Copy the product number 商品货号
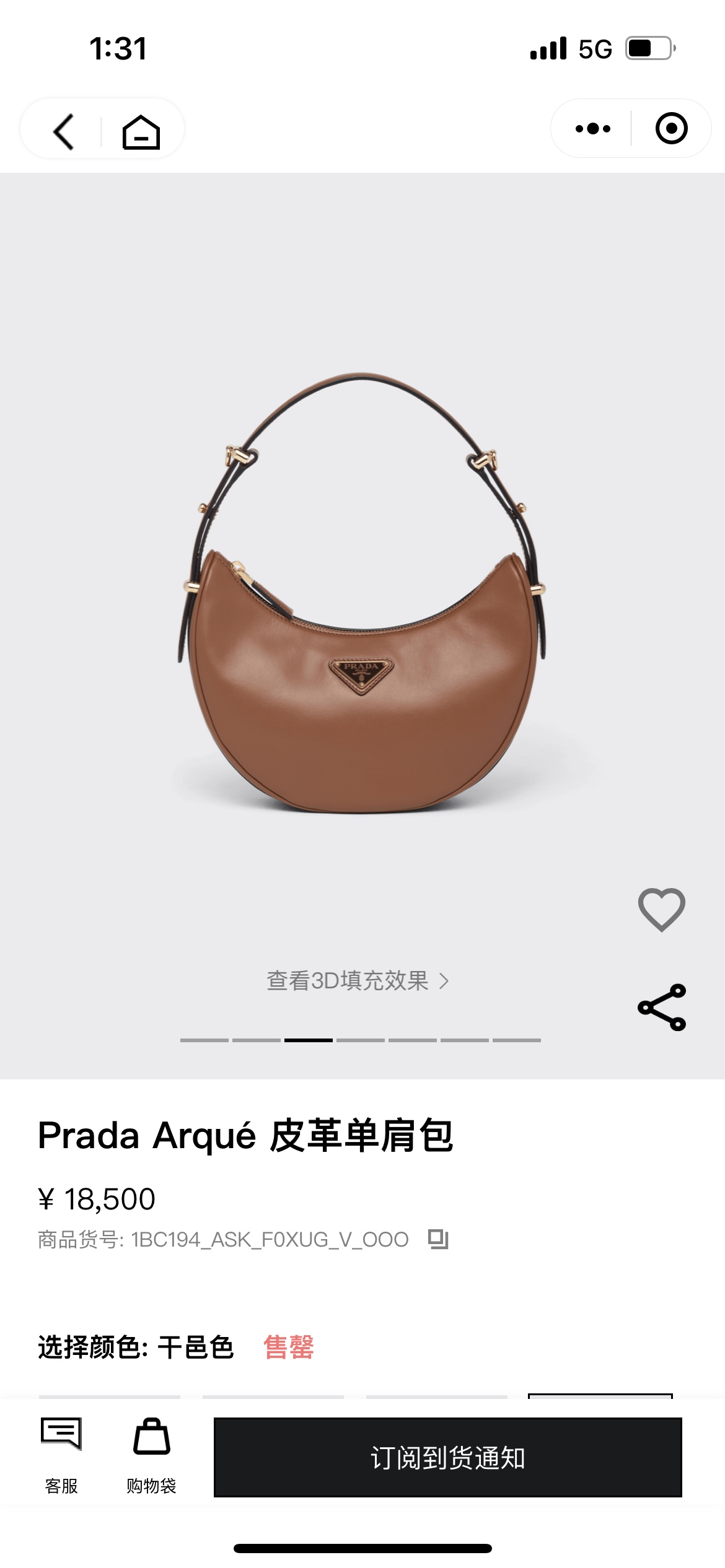Image resolution: width=725 pixels, height=1568 pixels. pos(438,1239)
